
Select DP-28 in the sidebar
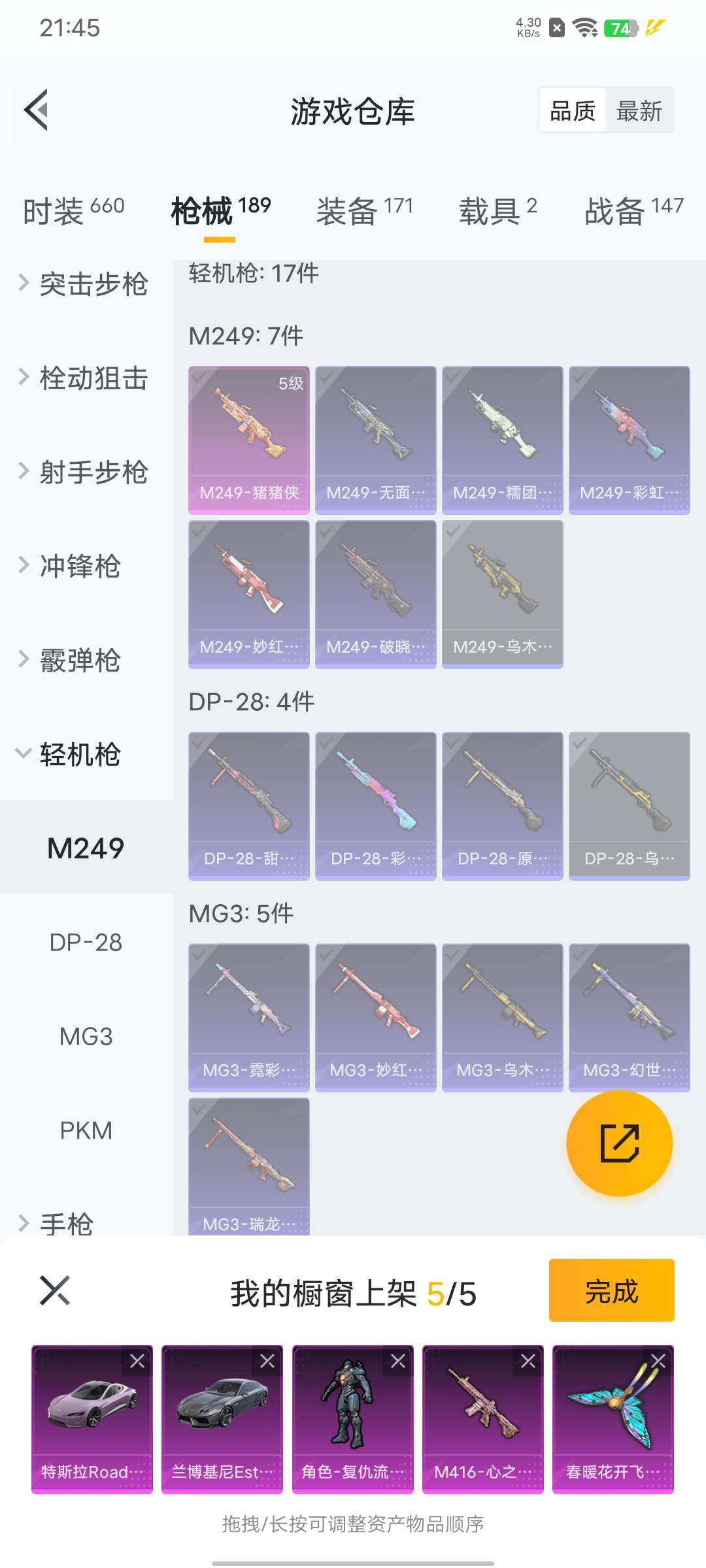(x=86, y=942)
